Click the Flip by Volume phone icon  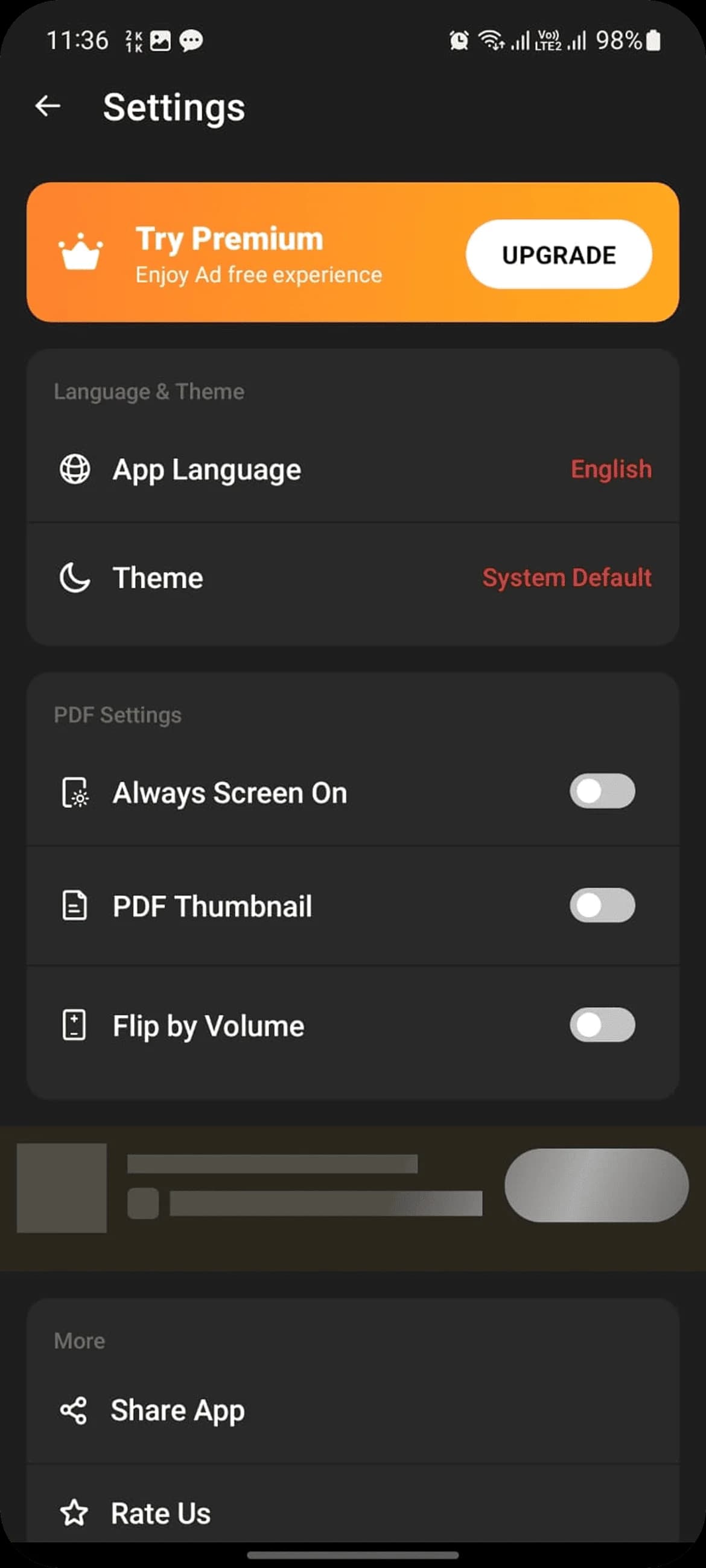coord(74,1025)
